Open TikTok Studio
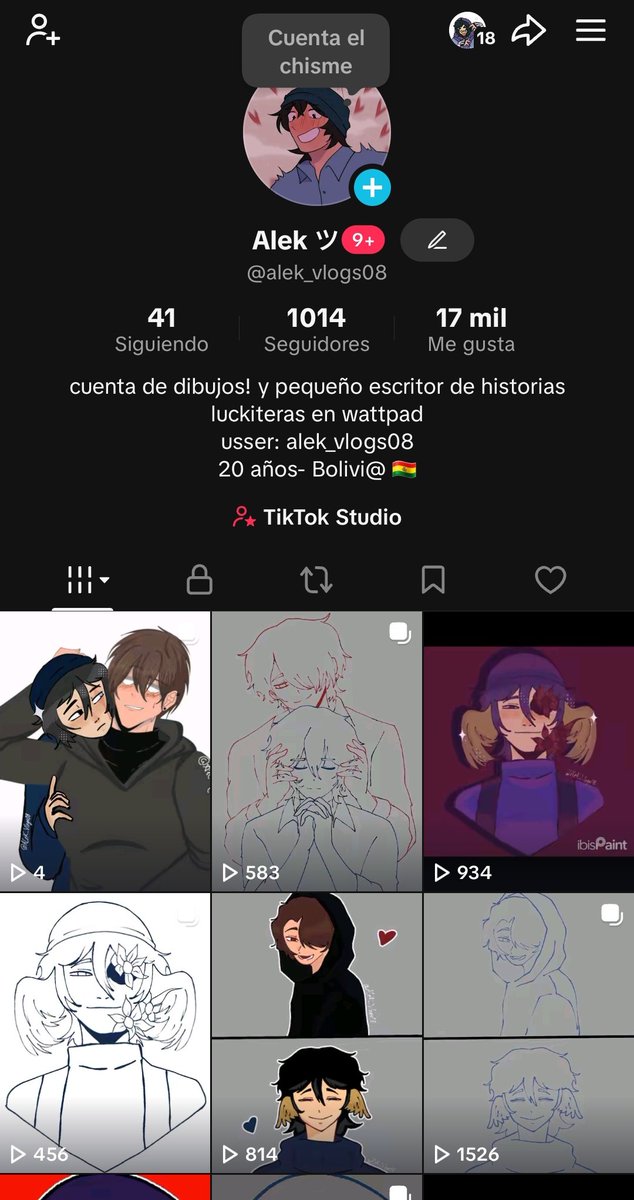 pyautogui.click(x=317, y=517)
